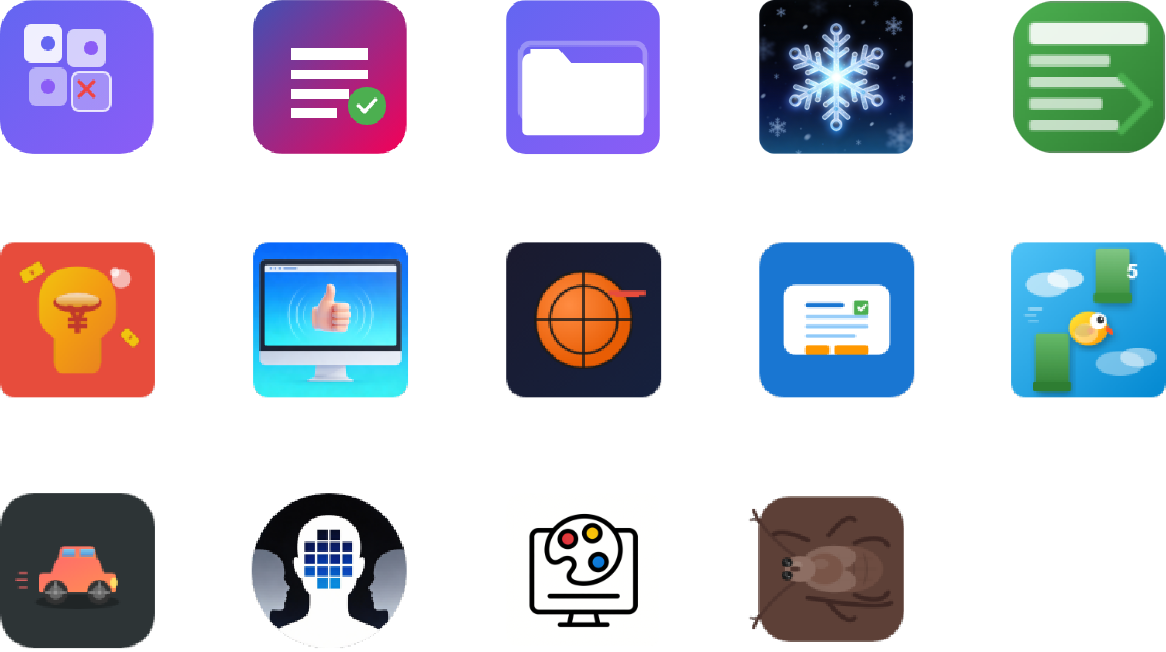Open the head silhouette with grid app
Viewport: 1166px width, 652px height.
329,571
